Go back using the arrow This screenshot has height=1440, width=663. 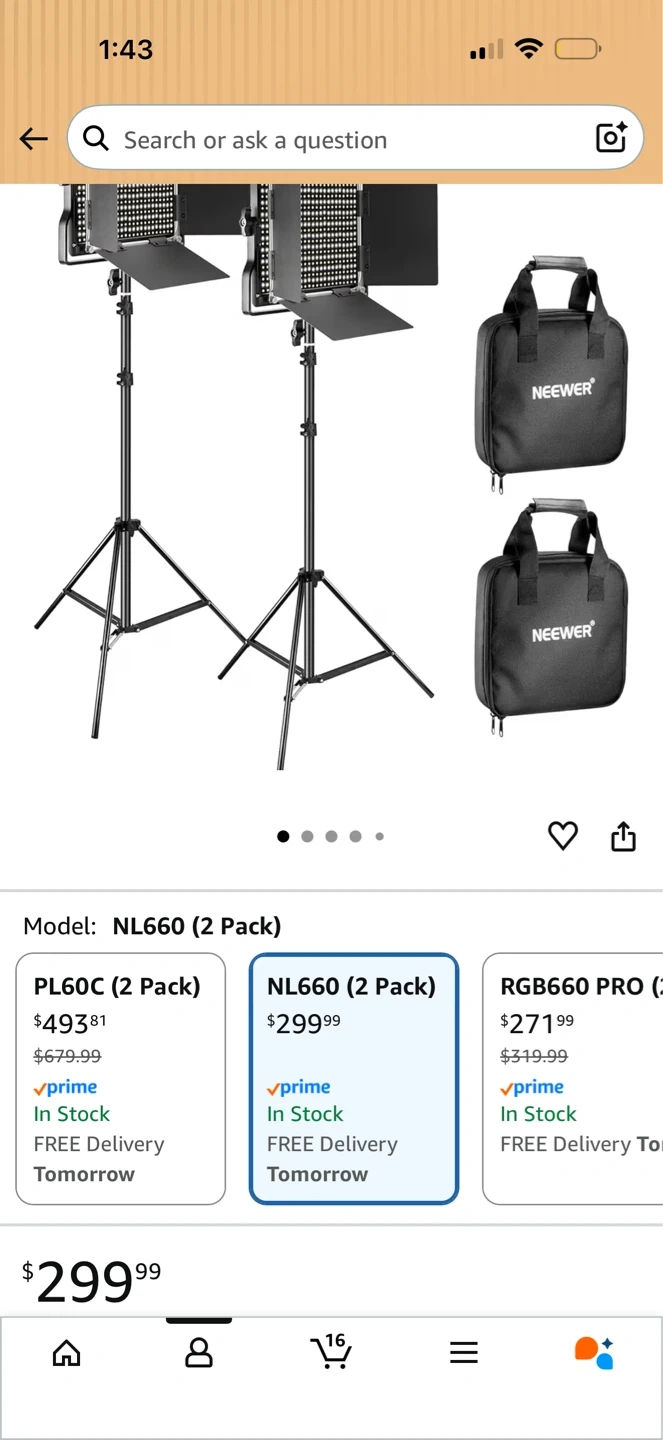point(34,140)
